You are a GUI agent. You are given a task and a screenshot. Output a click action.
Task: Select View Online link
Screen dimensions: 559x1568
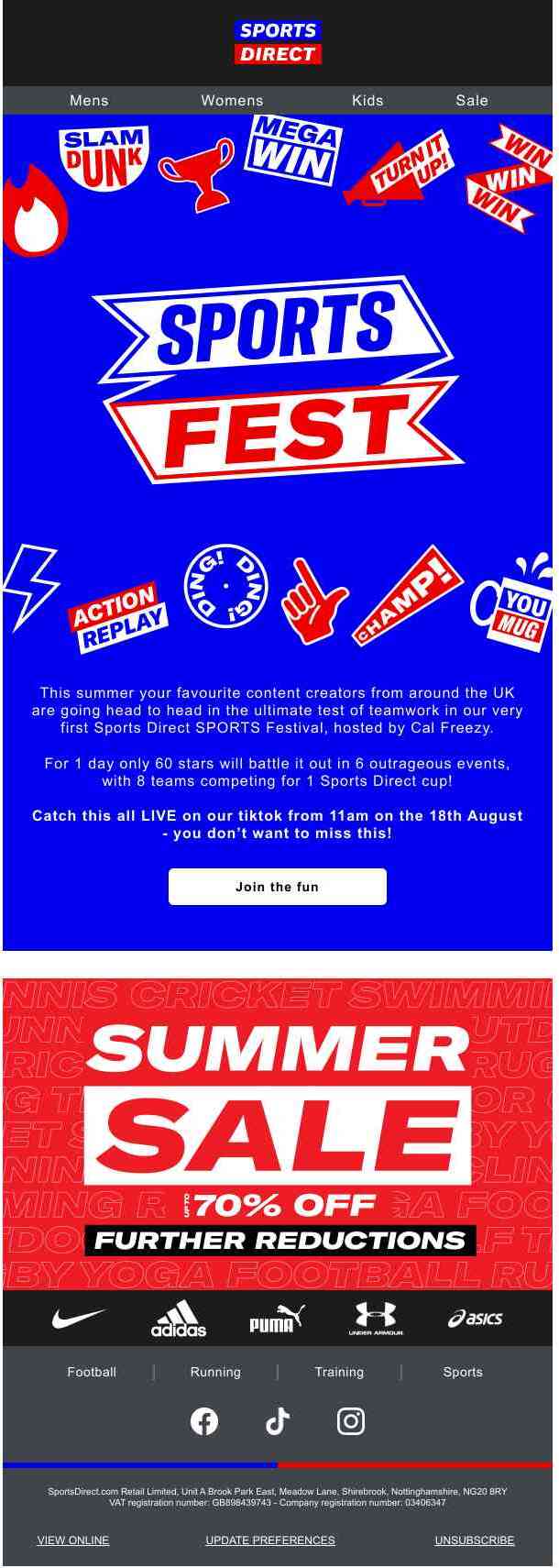(73, 1540)
